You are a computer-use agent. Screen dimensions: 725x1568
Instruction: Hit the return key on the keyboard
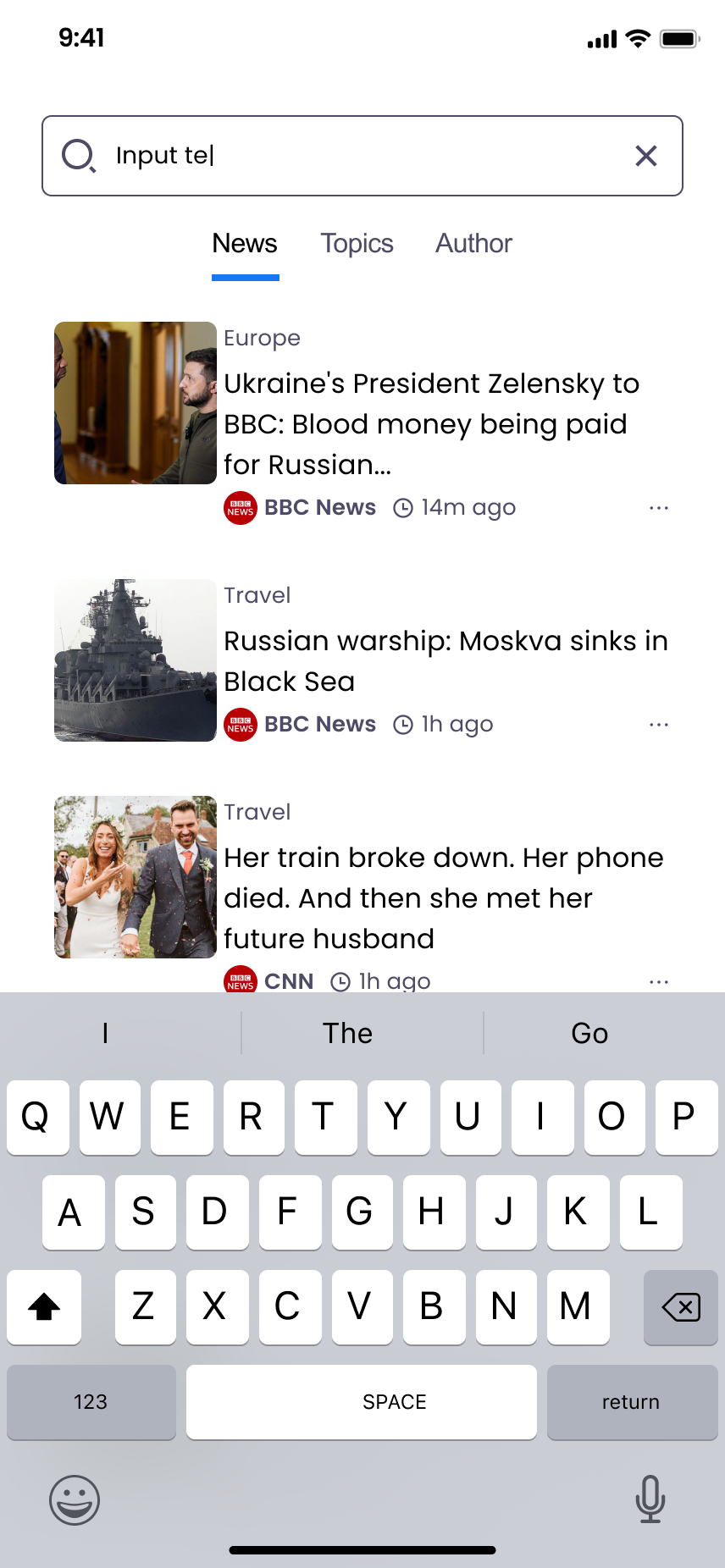632,1402
